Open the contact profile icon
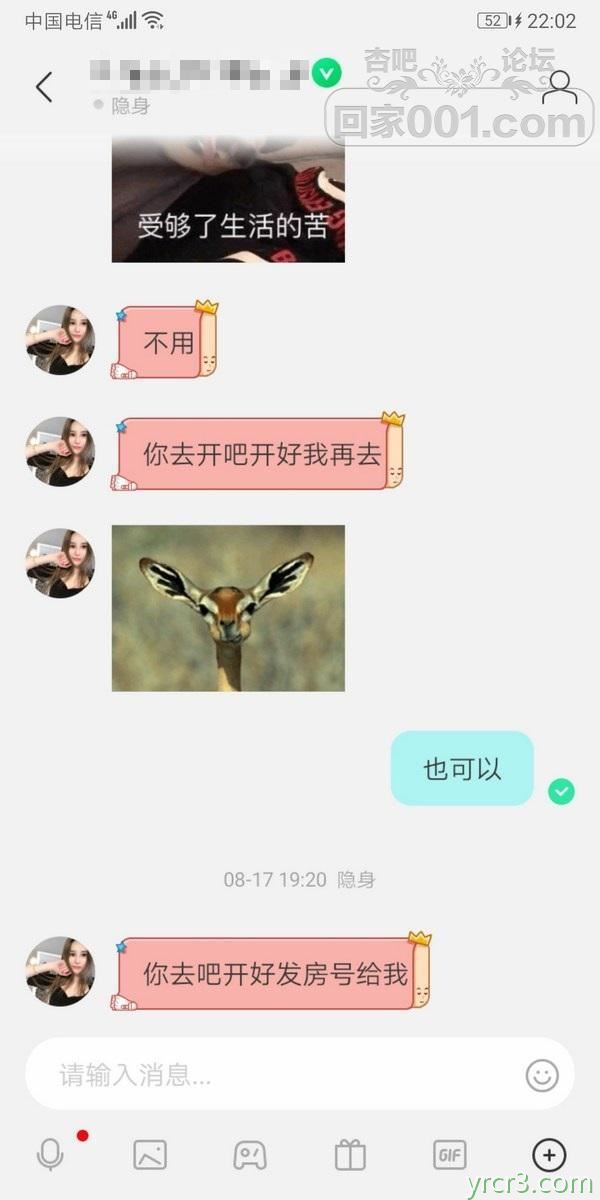The height and width of the screenshot is (1200, 600). point(559,87)
